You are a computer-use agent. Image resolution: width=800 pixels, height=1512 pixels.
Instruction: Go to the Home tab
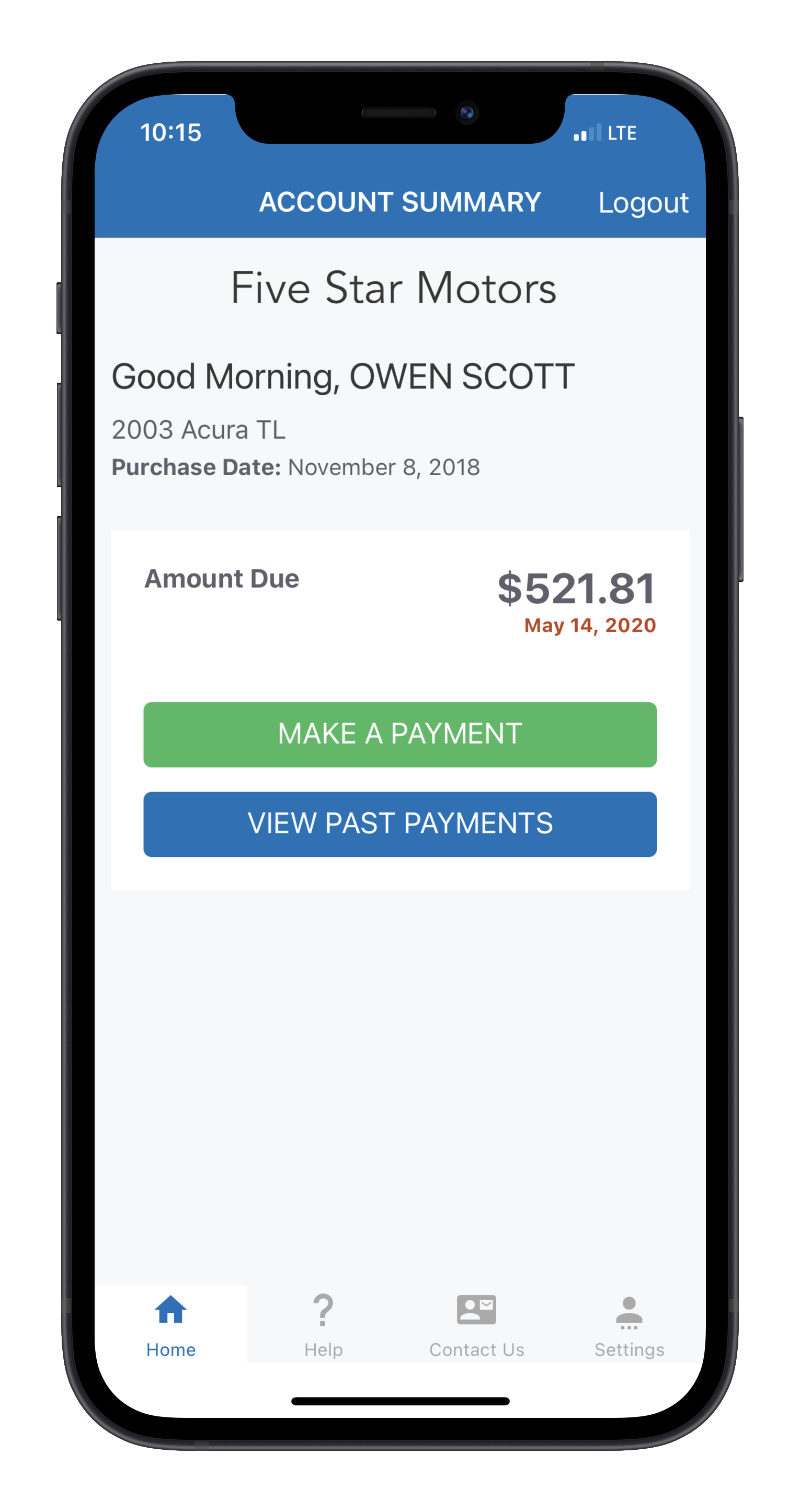click(171, 1325)
